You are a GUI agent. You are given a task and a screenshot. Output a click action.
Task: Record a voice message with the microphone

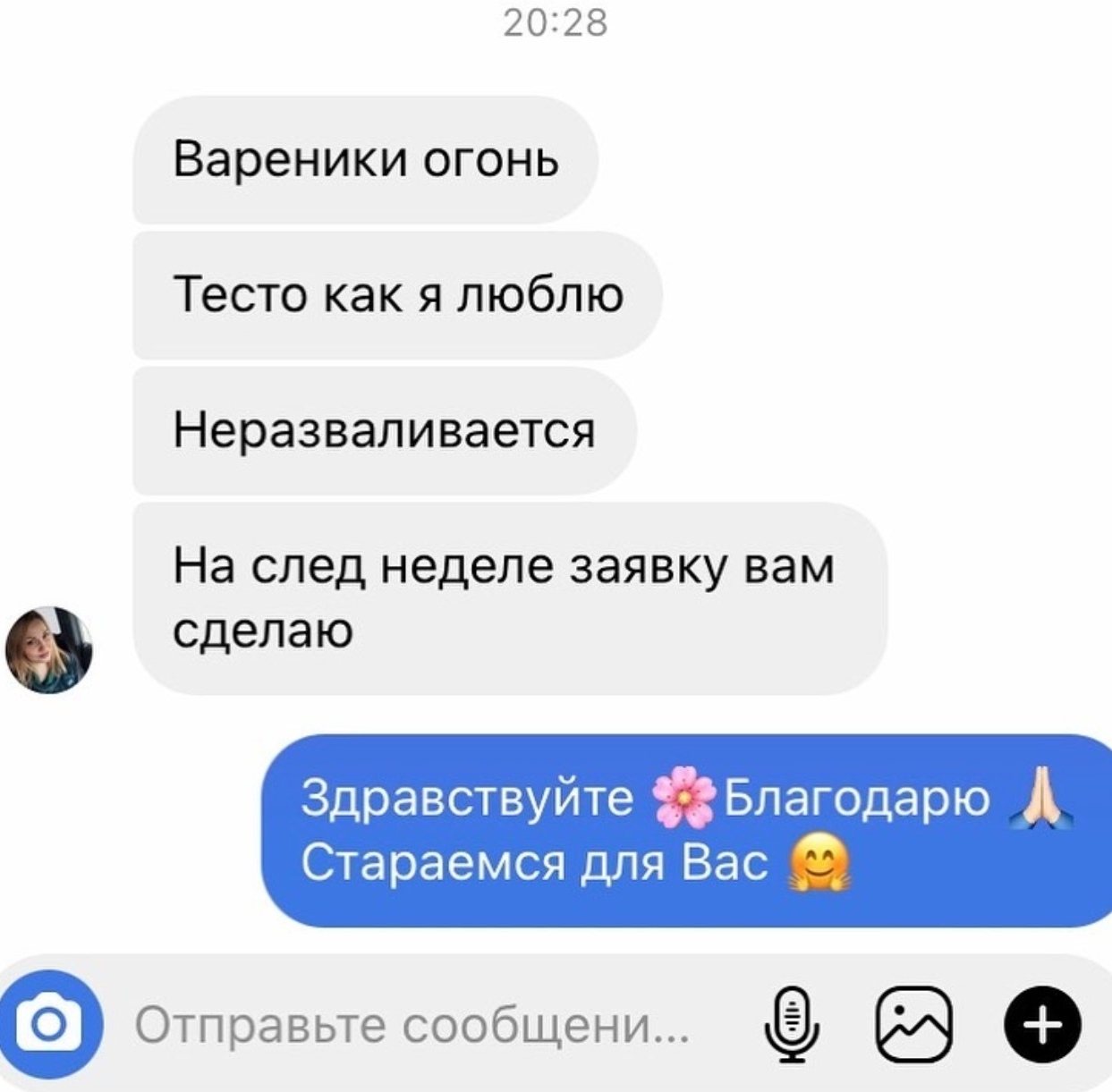pyautogui.click(x=791, y=1023)
